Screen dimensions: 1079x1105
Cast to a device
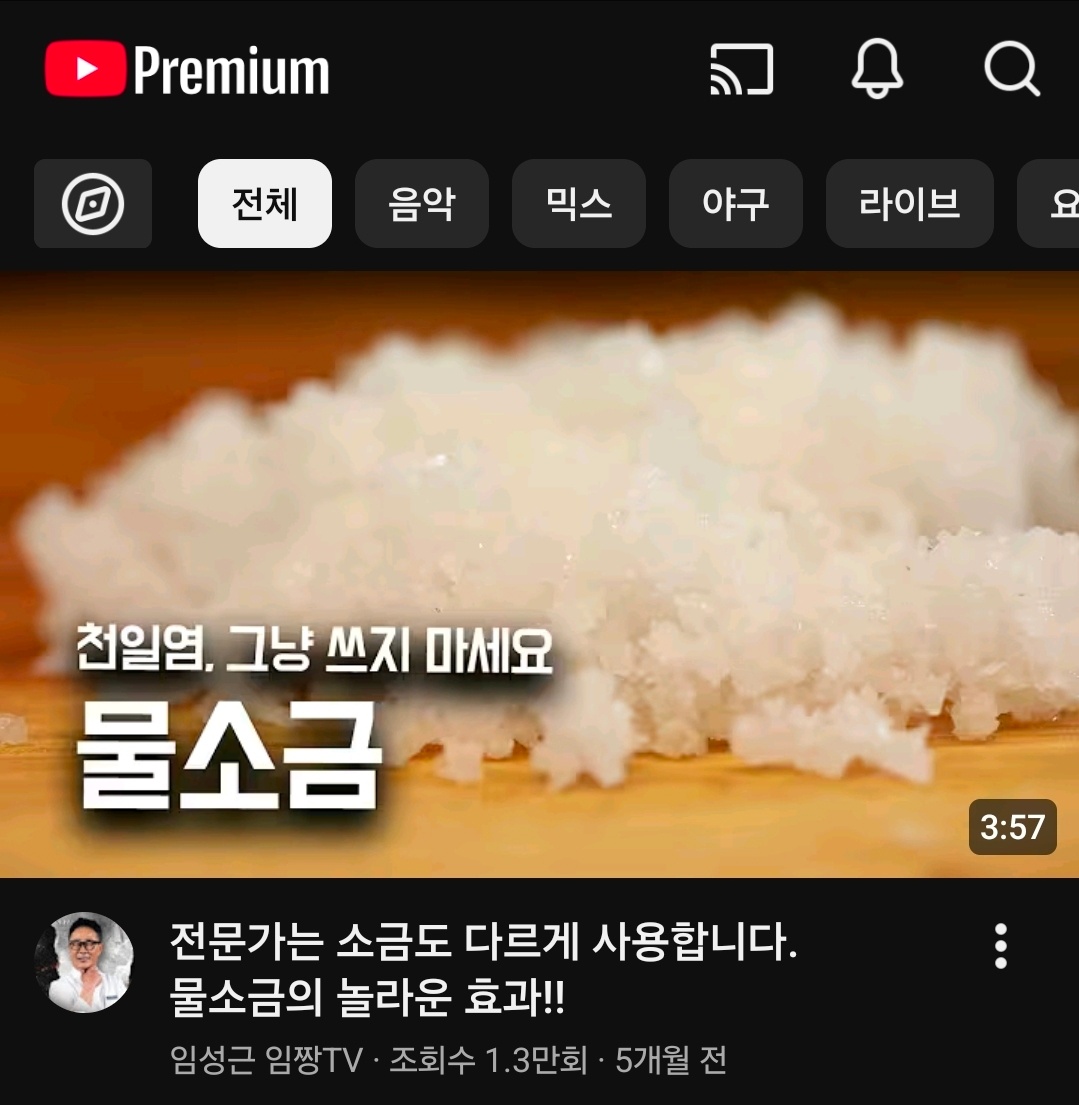pyautogui.click(x=741, y=70)
